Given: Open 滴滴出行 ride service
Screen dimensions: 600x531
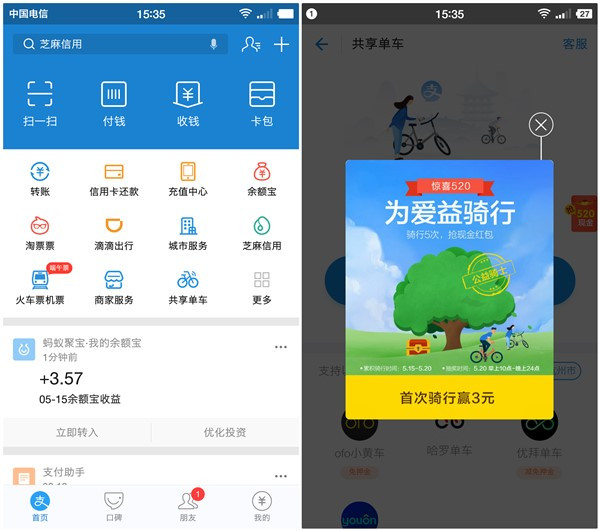Looking at the screenshot, I should [114, 234].
